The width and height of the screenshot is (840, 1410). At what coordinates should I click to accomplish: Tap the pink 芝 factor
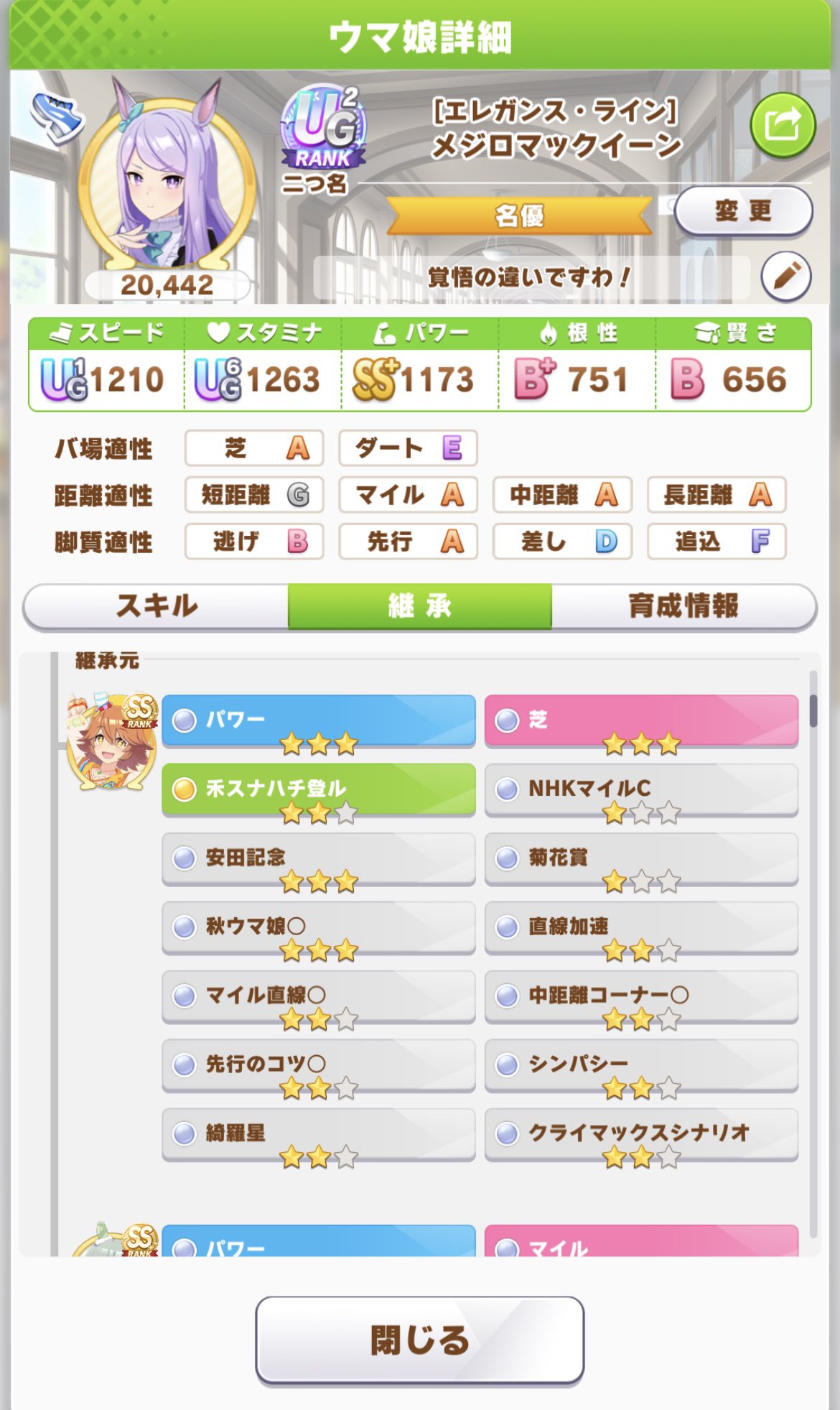(x=640, y=720)
